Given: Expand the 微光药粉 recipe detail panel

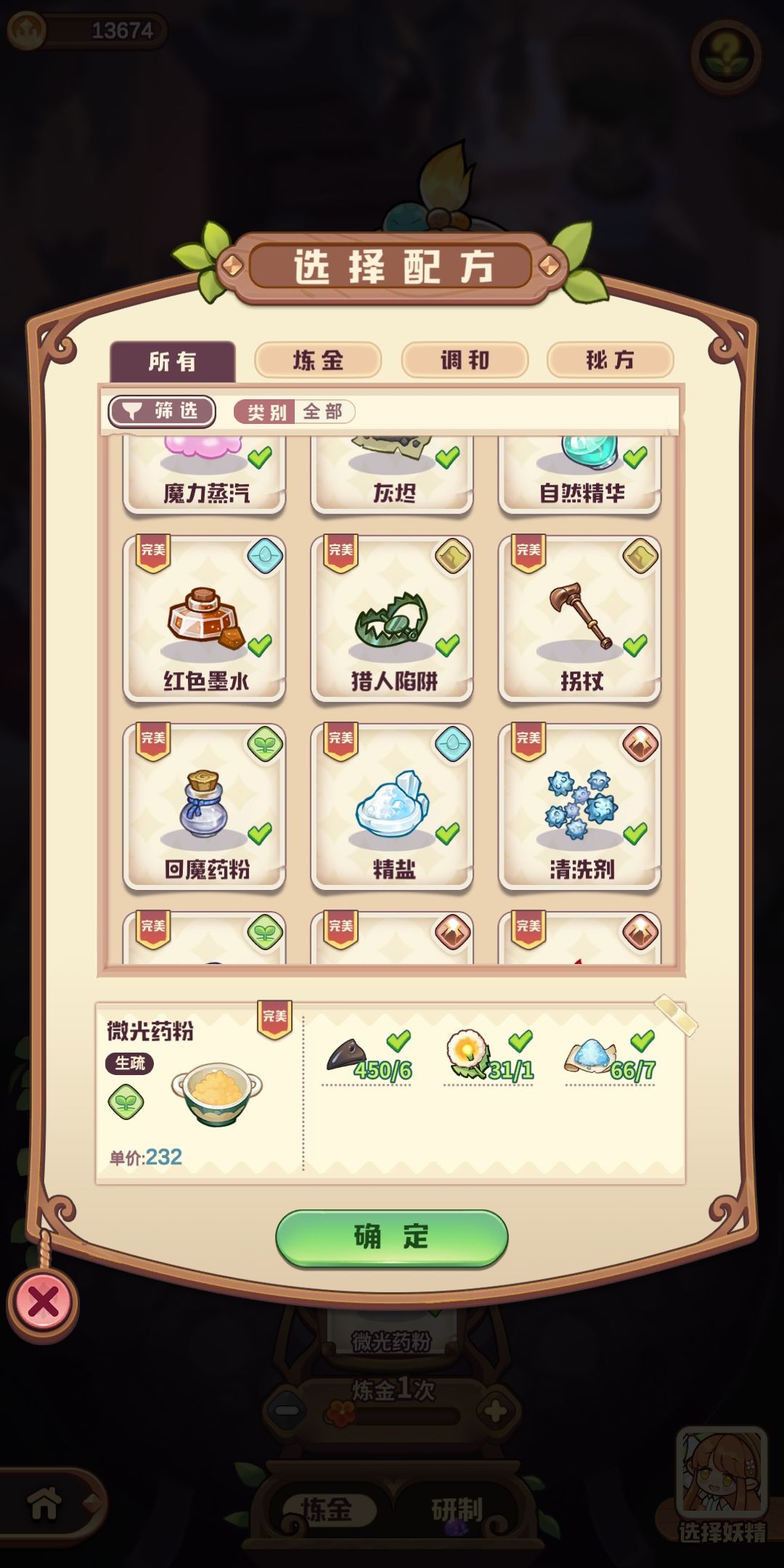Looking at the screenshot, I should 392,1089.
